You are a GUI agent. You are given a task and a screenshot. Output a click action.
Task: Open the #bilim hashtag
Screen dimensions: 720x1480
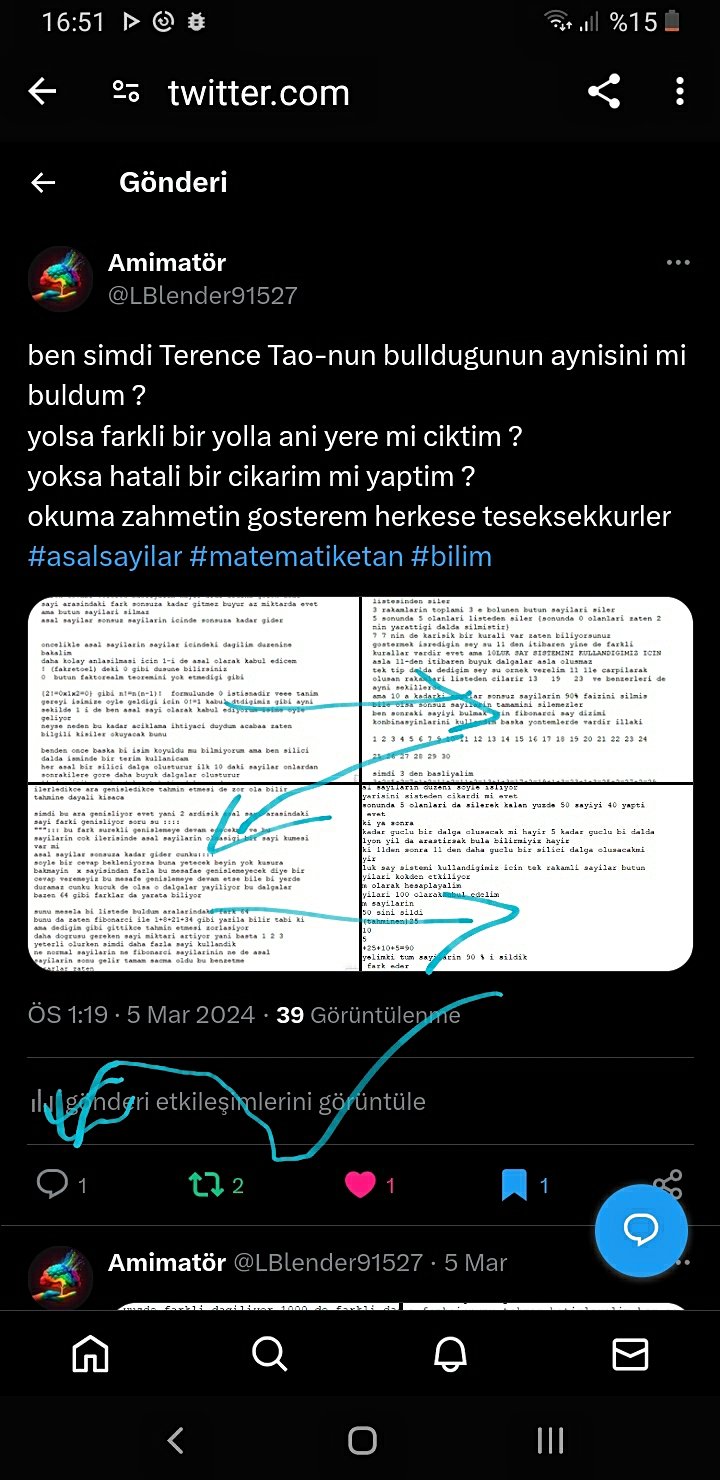tap(451, 556)
